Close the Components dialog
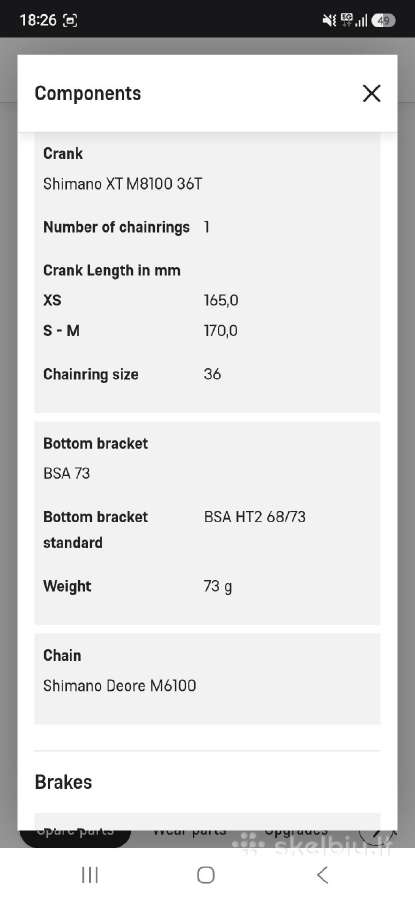 tap(371, 94)
